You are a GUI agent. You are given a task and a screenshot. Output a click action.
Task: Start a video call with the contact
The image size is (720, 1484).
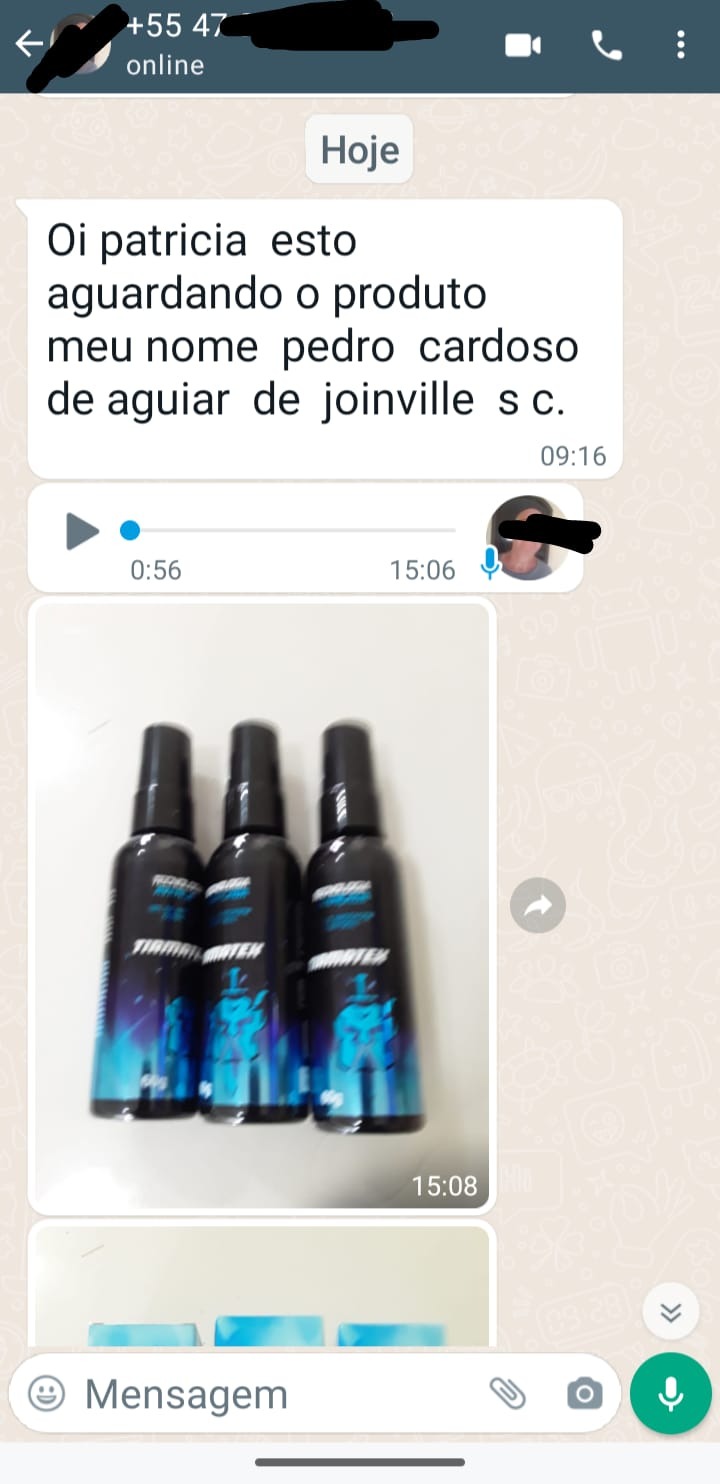click(x=522, y=44)
